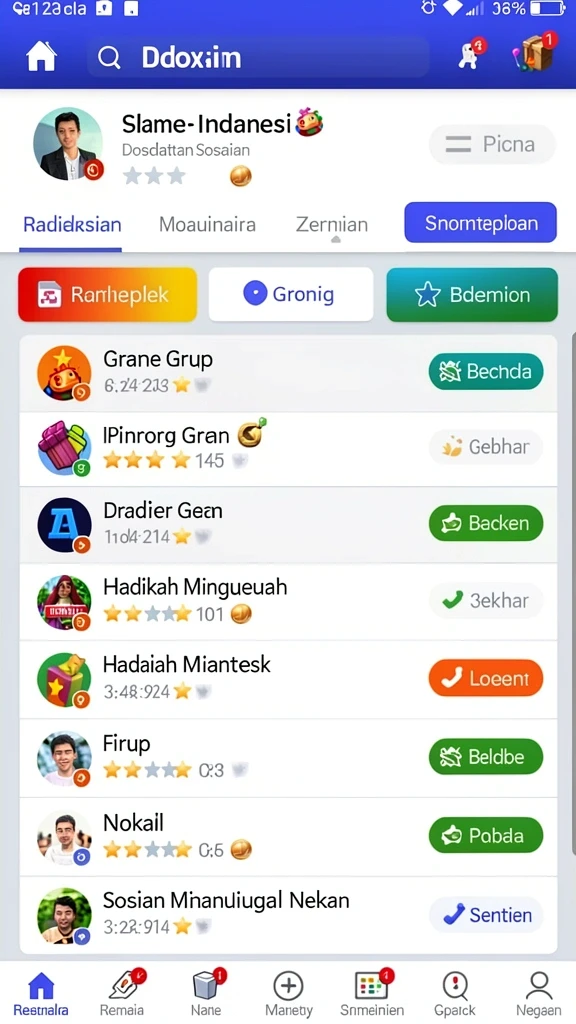Tap Pobda next to Nokail

[486, 835]
